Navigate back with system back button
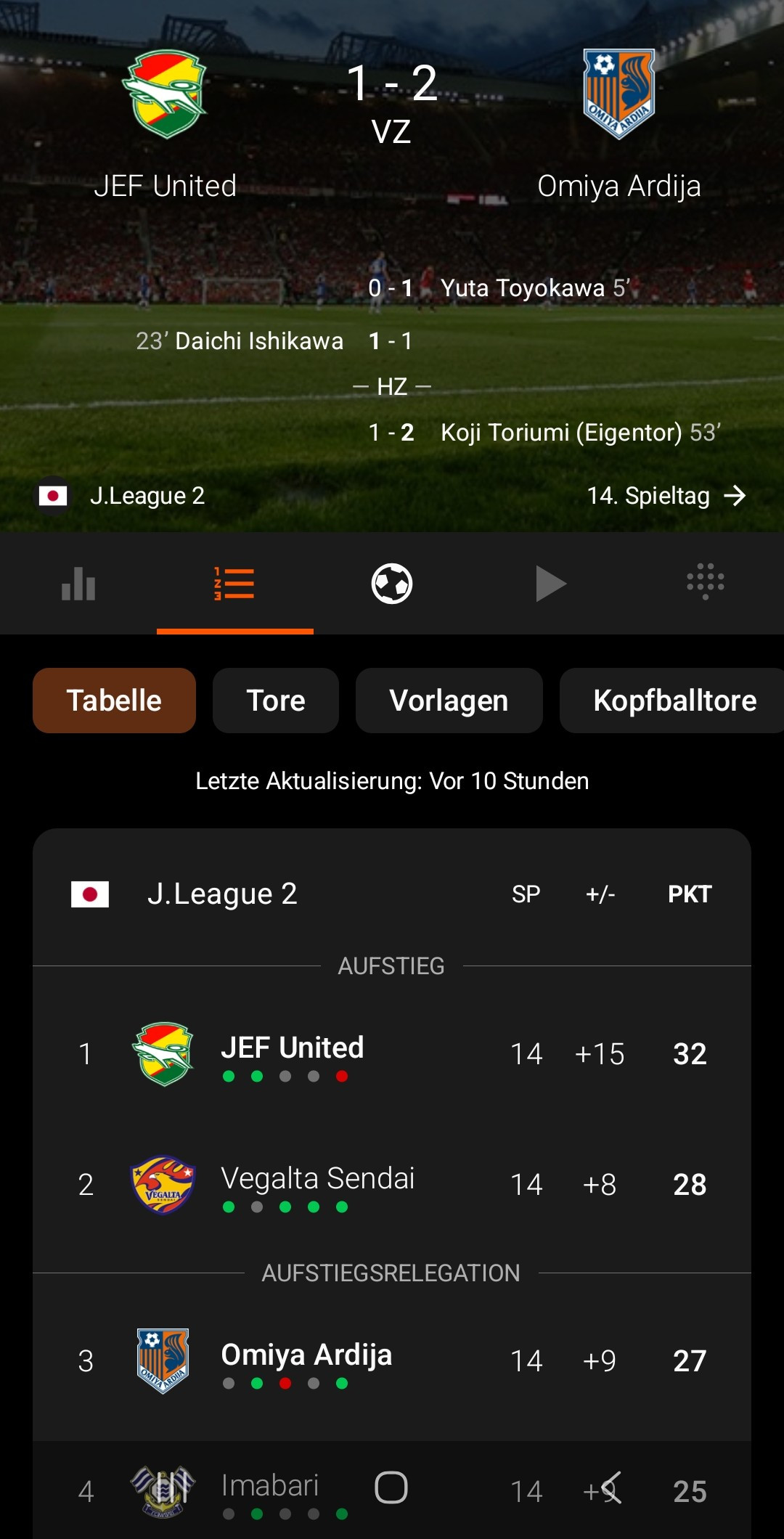The height and width of the screenshot is (1539, 784). [x=611, y=1487]
